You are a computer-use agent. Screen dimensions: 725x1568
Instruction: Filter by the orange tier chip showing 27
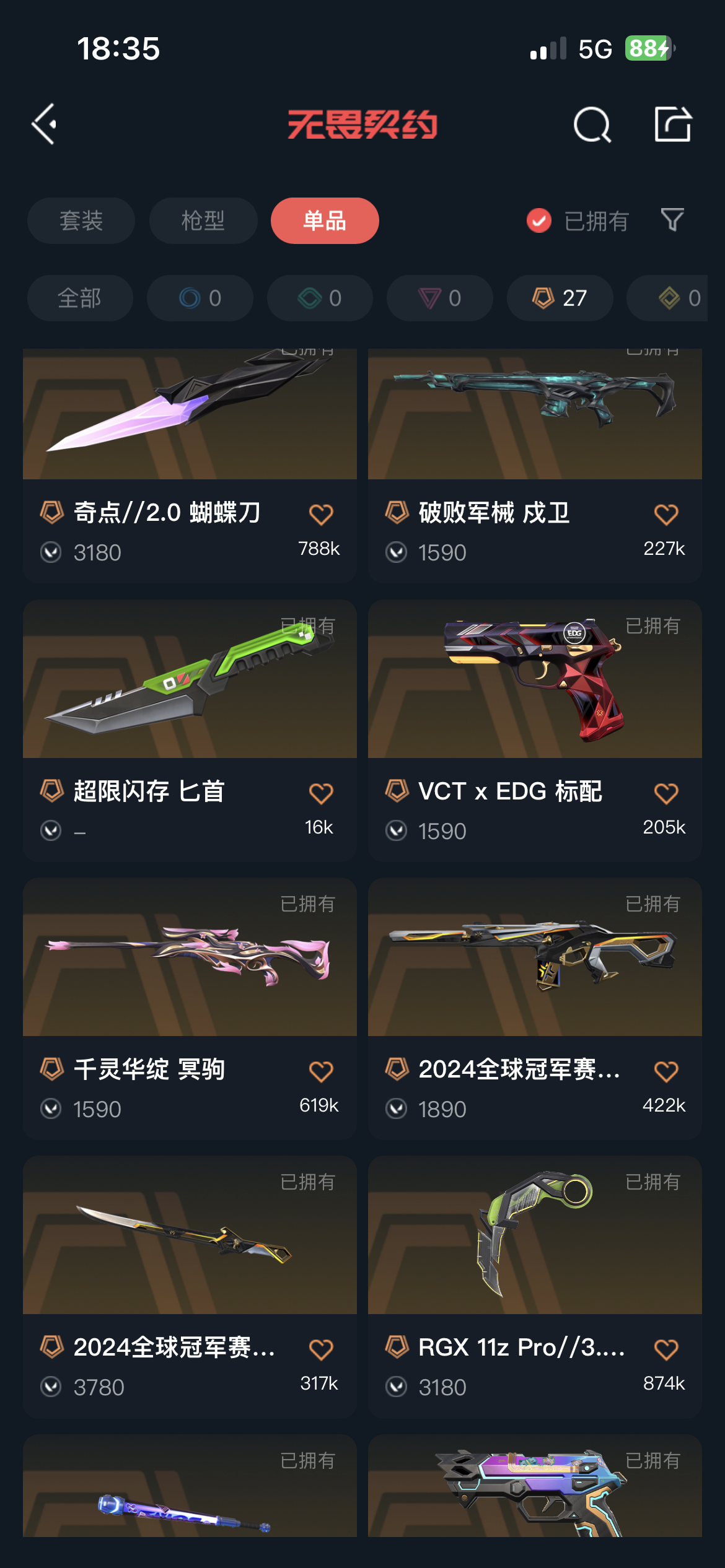(560, 298)
